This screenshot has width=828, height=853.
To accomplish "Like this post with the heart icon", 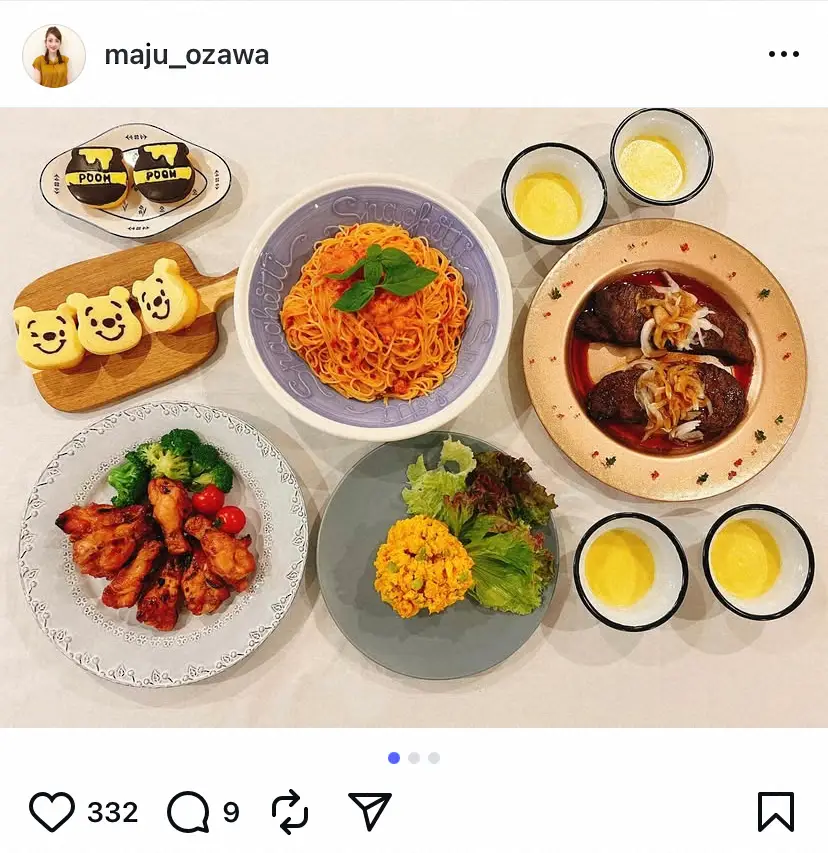I will coord(52,811).
